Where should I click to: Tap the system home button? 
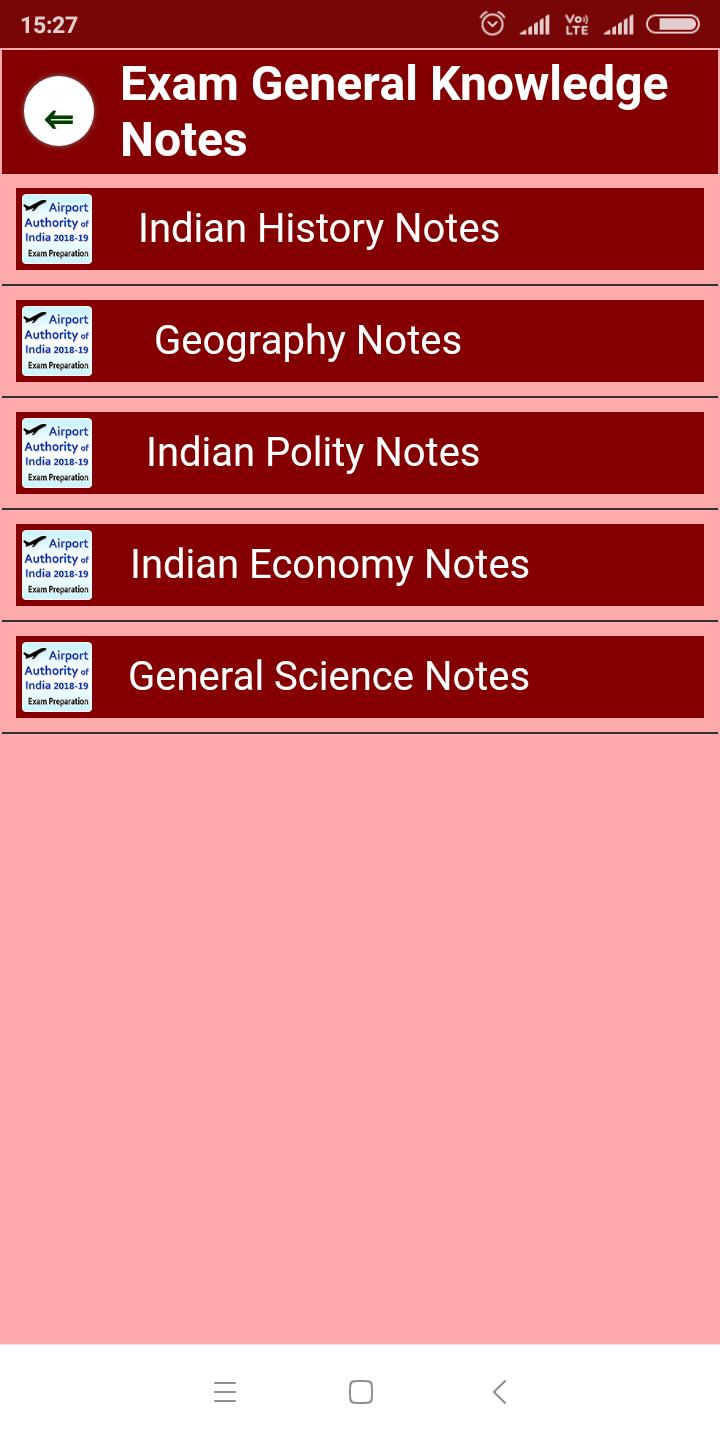(361, 1392)
